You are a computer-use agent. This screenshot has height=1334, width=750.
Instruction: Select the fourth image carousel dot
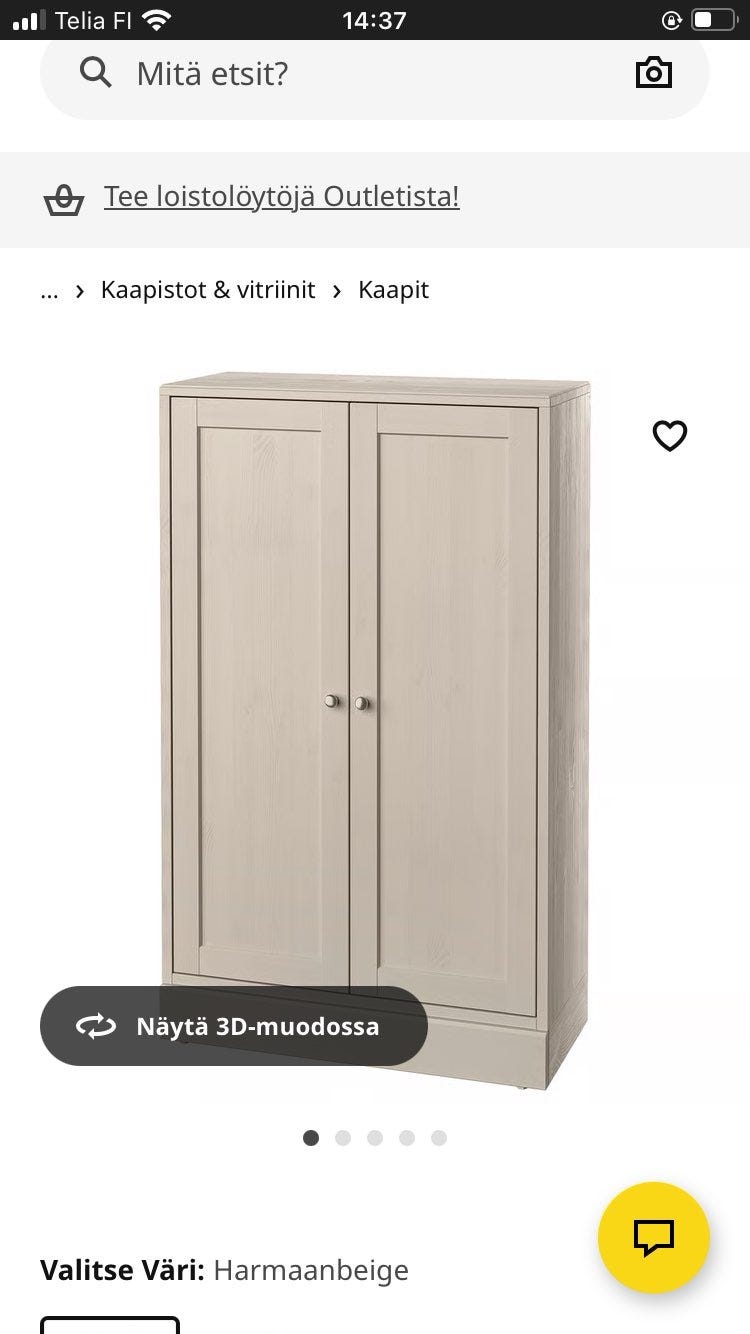tap(407, 1137)
